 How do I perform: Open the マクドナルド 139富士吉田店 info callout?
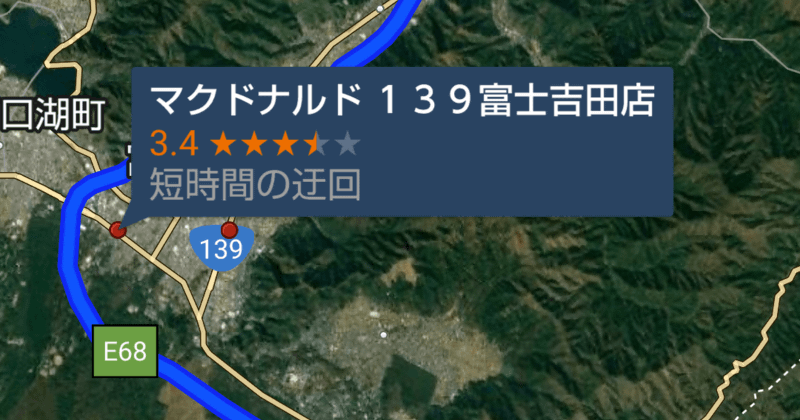tap(402, 142)
